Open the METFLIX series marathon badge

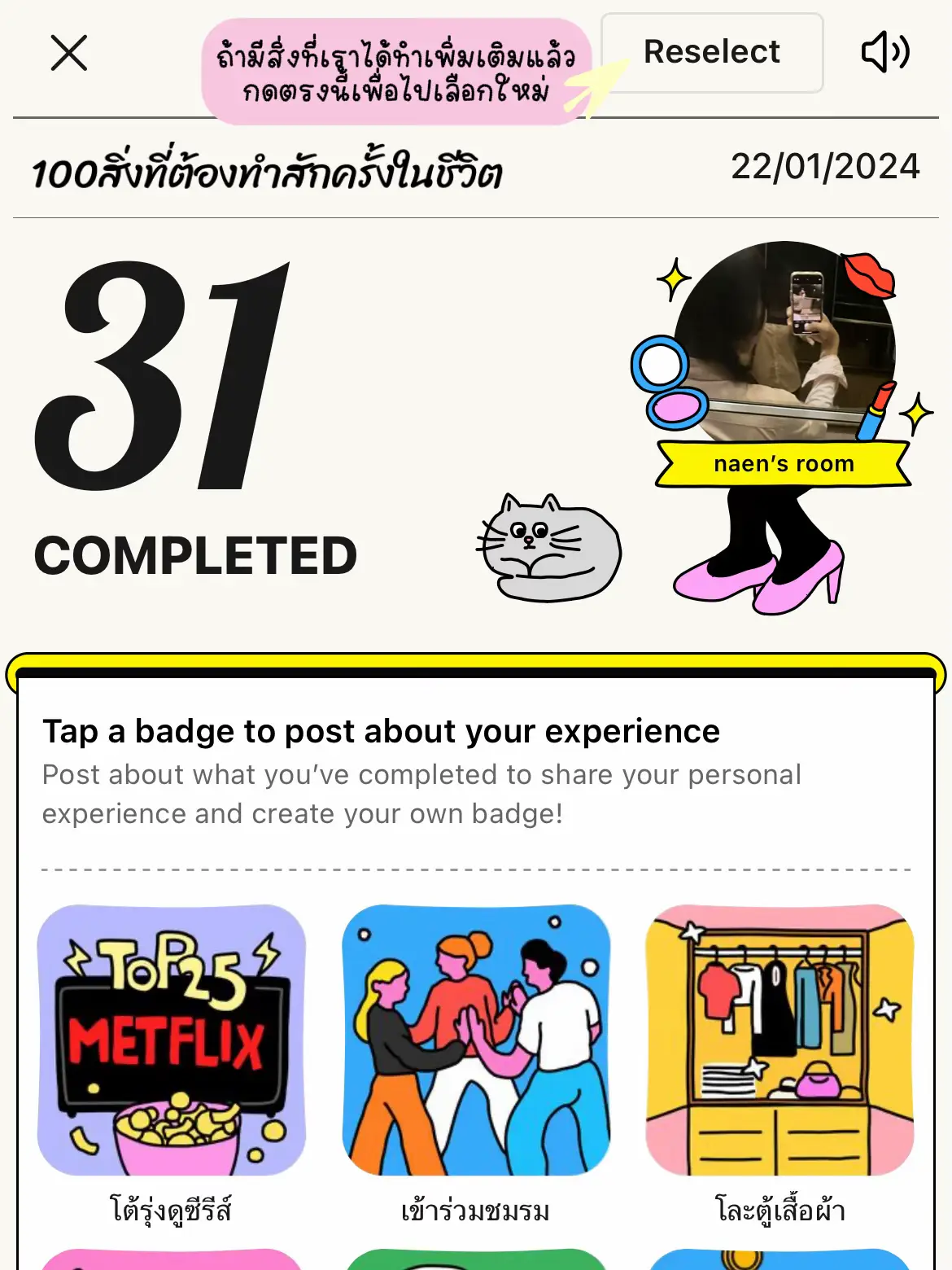[x=172, y=1040]
